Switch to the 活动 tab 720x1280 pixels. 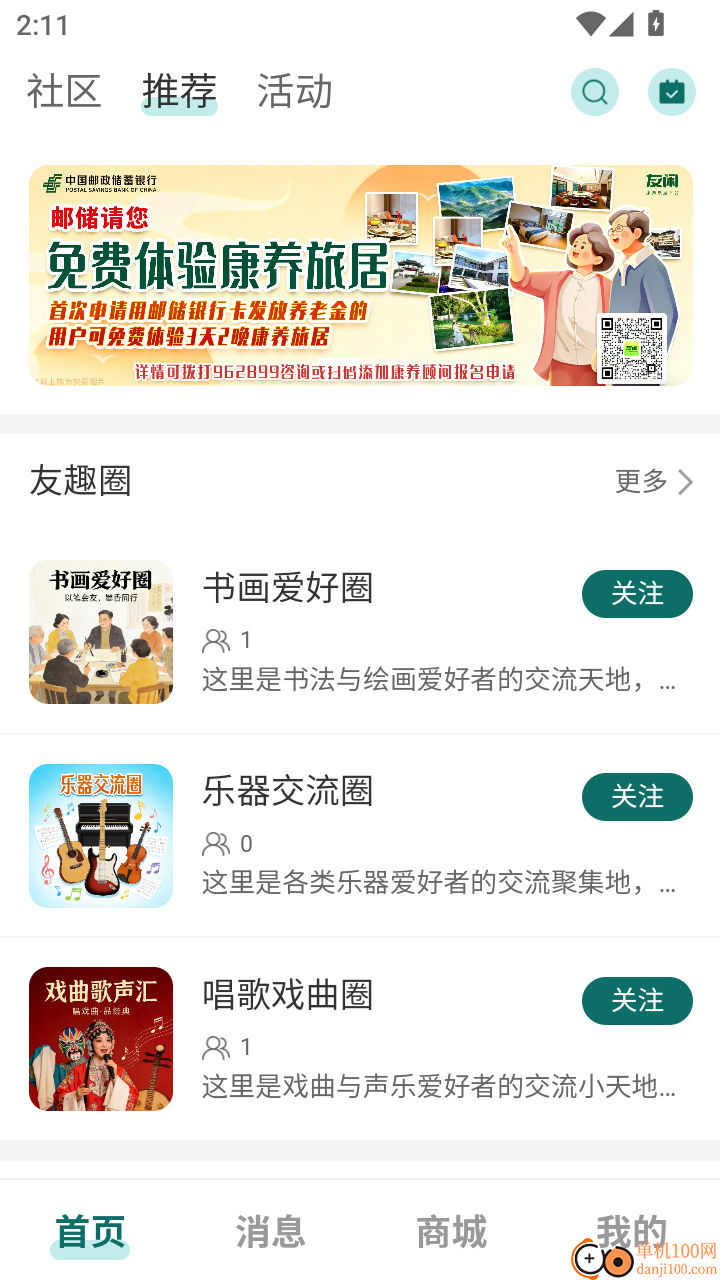pos(294,91)
